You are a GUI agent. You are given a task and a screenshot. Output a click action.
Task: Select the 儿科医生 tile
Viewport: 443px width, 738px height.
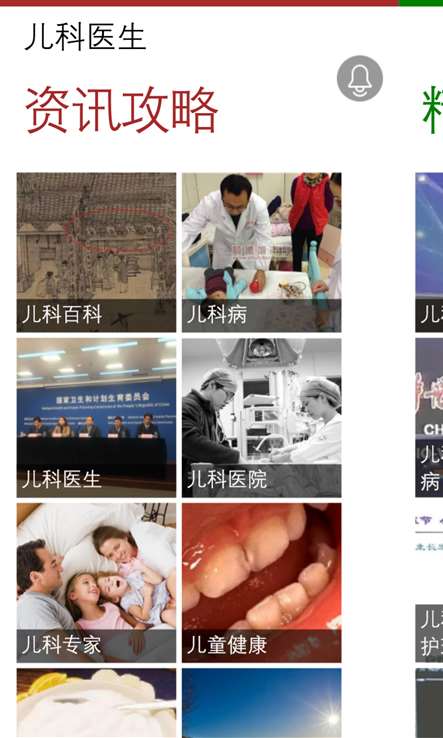coord(97,417)
